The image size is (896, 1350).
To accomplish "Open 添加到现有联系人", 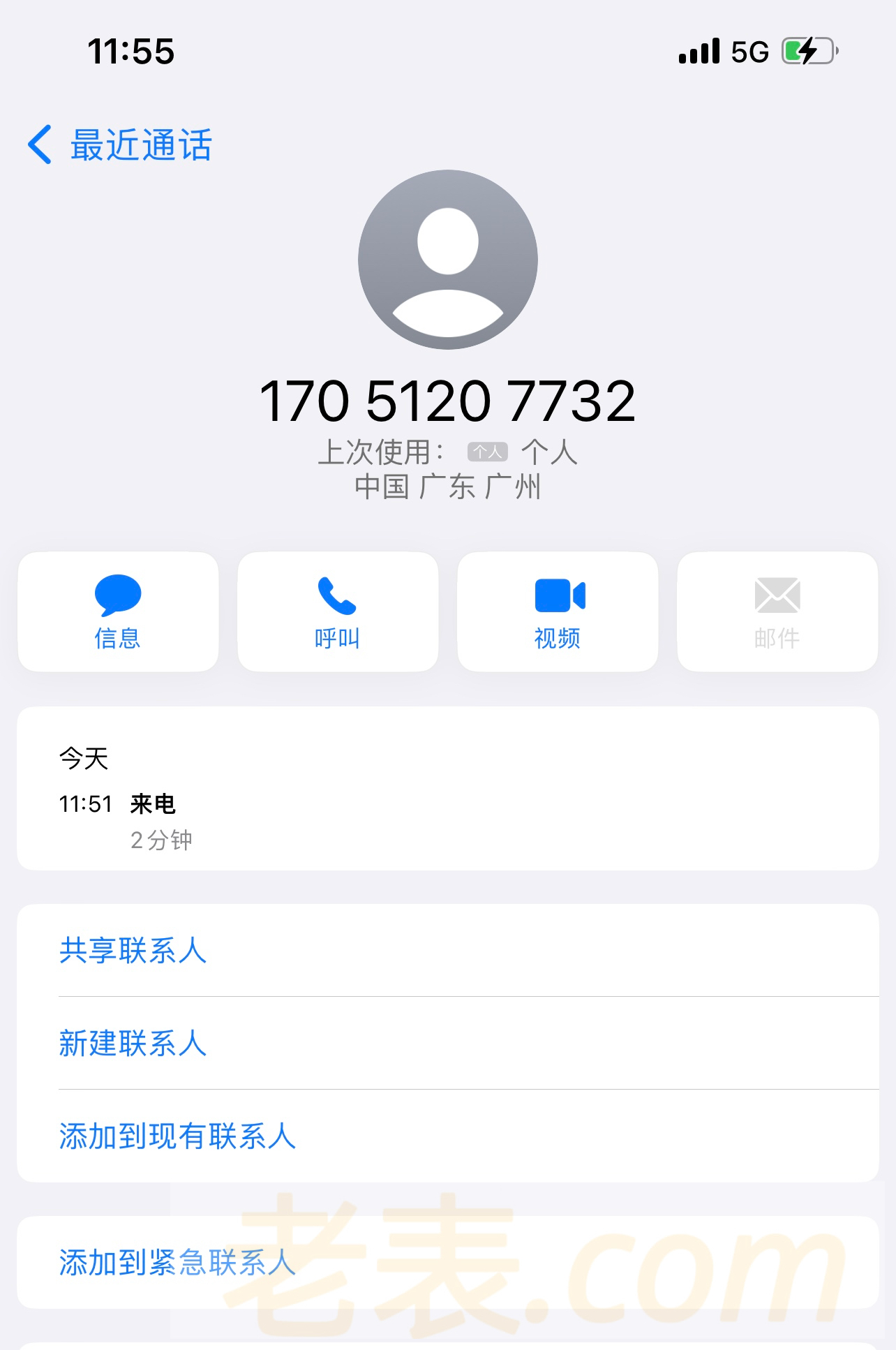I will tap(177, 1136).
